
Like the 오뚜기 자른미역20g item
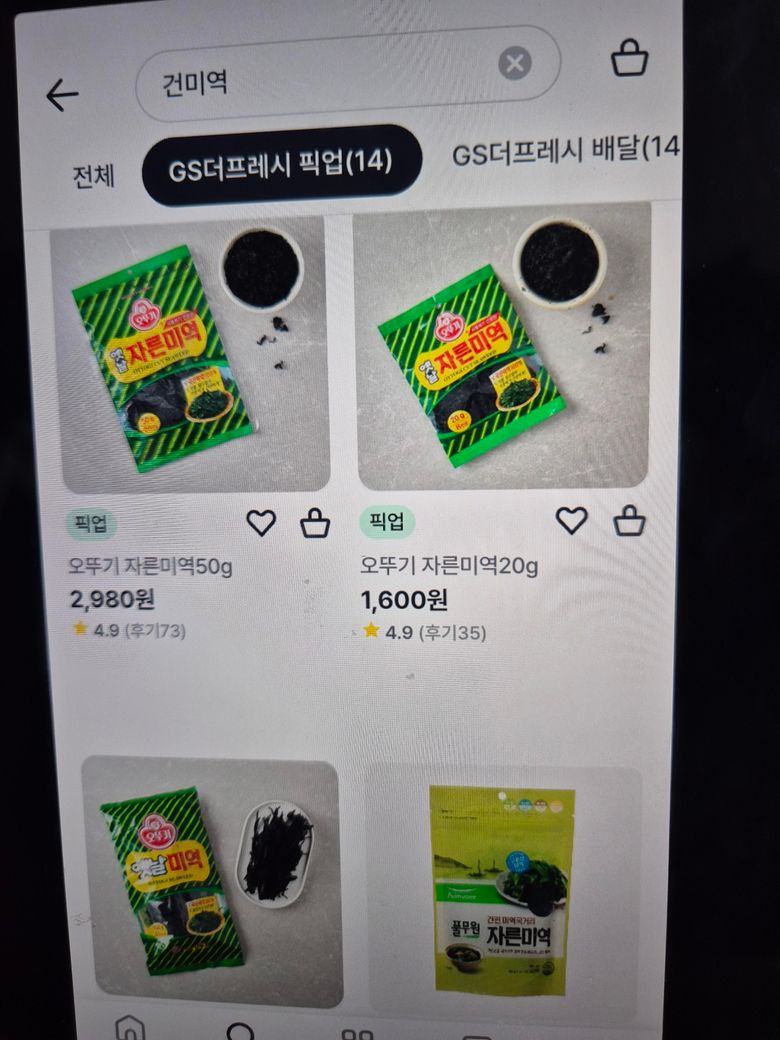571,520
